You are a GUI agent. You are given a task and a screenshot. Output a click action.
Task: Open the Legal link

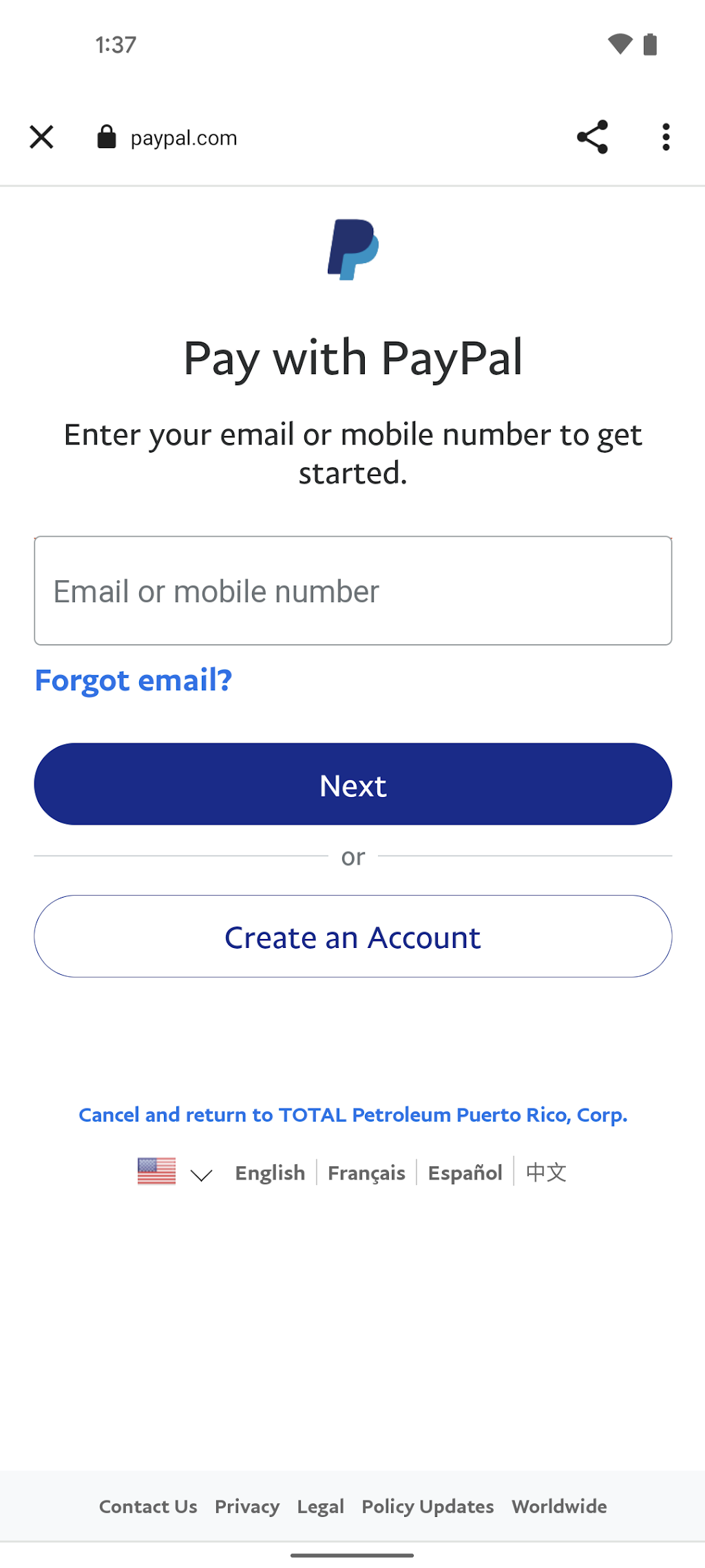pos(320,1507)
